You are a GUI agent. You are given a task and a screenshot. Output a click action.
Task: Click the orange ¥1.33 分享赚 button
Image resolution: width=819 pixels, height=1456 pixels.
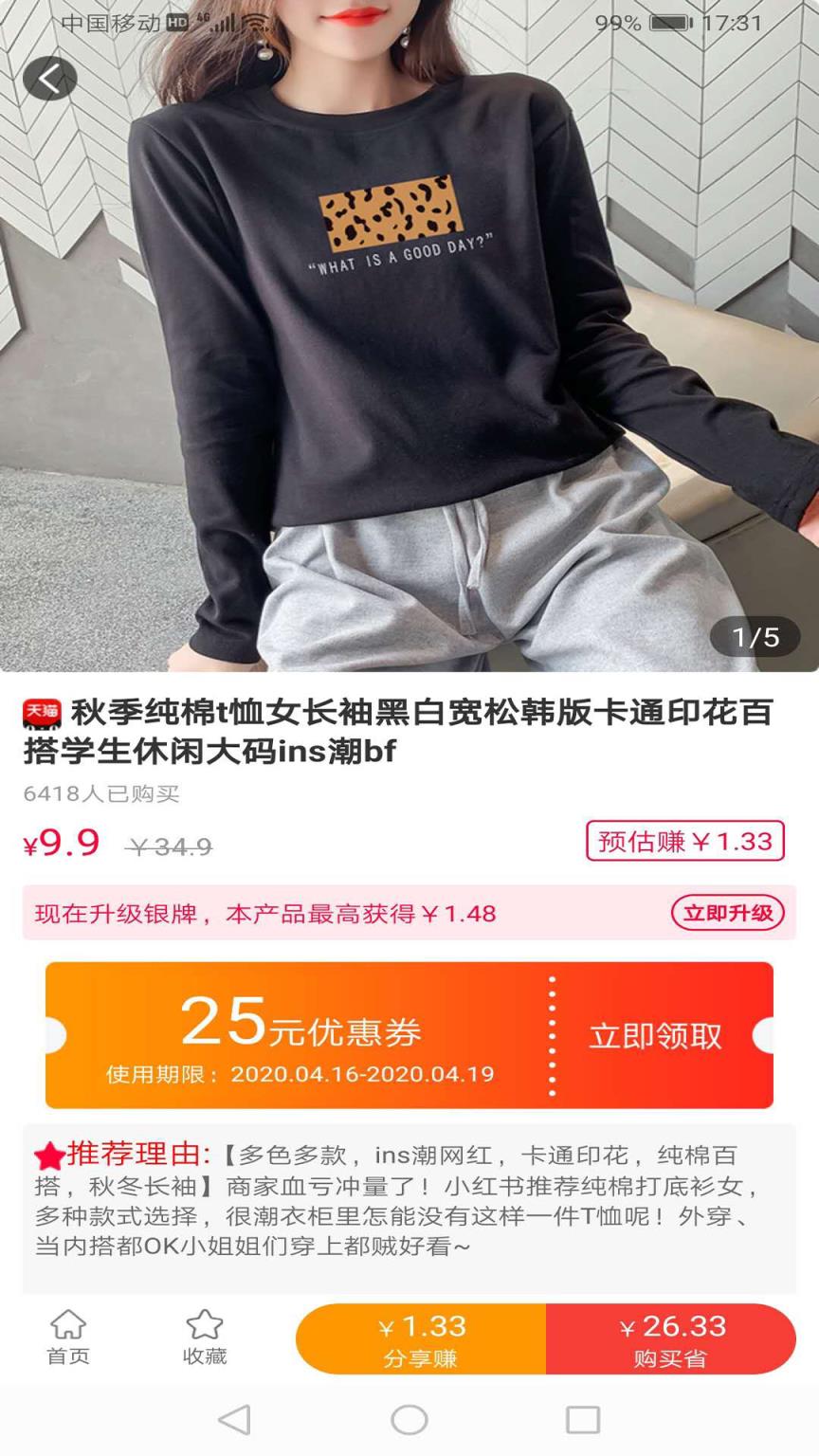coord(420,1339)
